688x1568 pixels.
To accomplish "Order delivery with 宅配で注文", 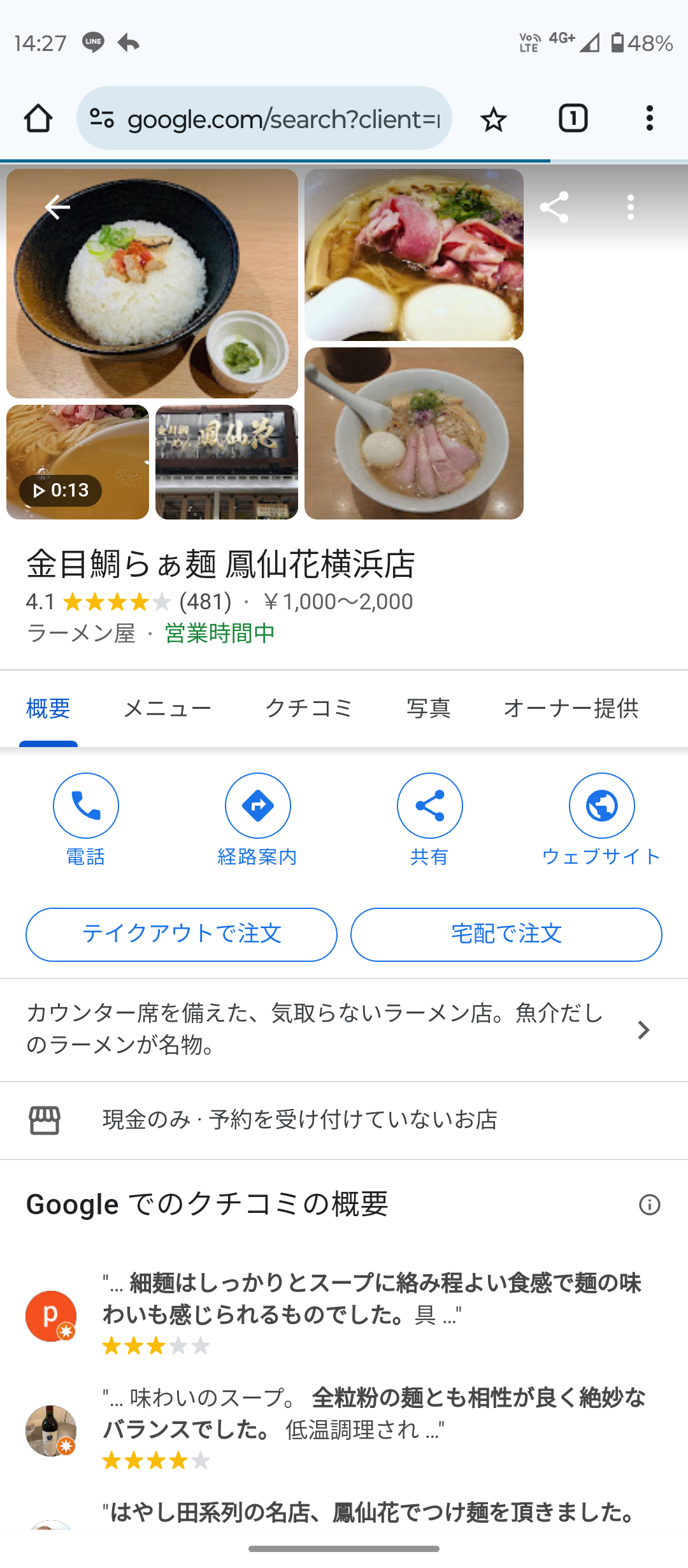I will point(506,934).
